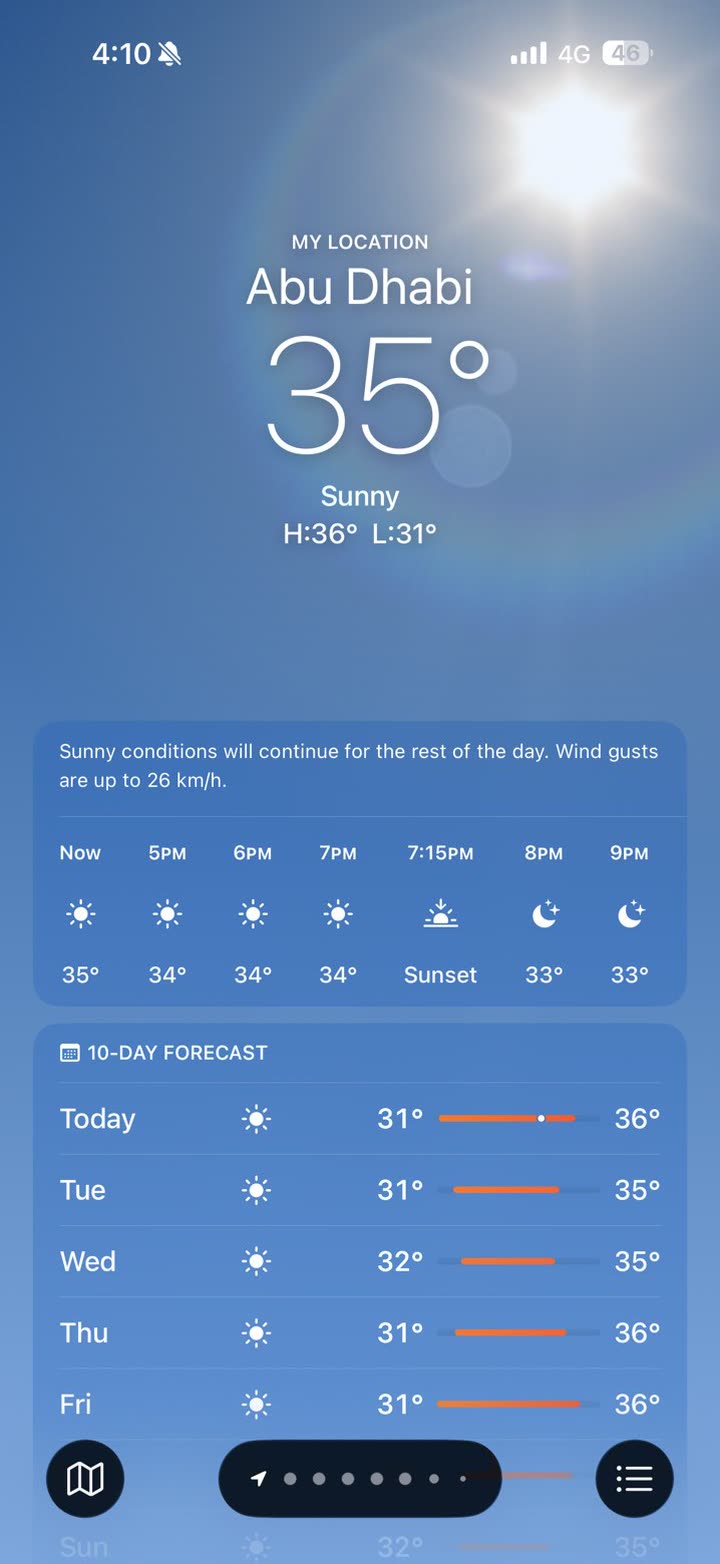Open Tue forecast details

[x=360, y=1190]
